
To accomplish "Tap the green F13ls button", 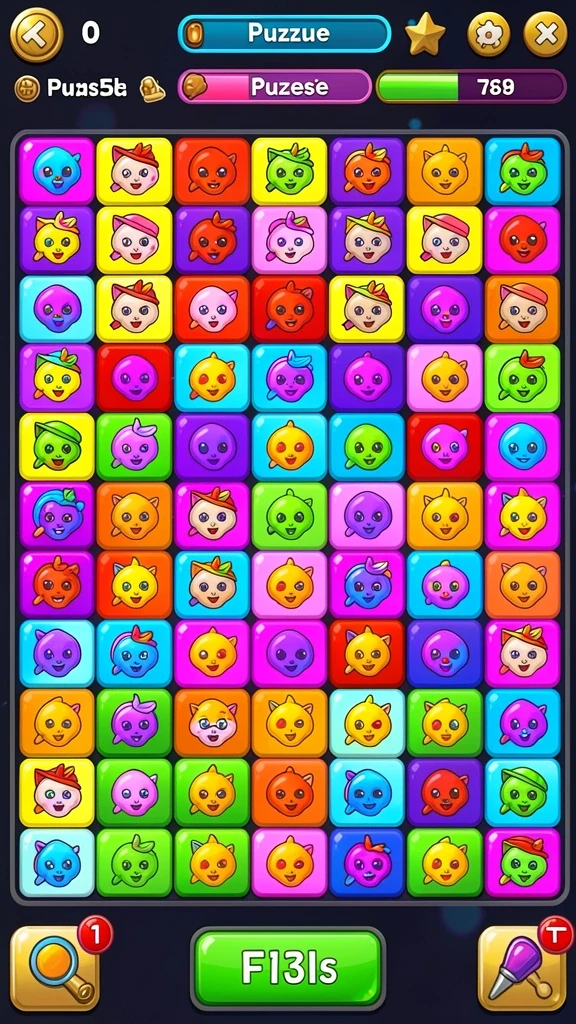I will [288, 968].
